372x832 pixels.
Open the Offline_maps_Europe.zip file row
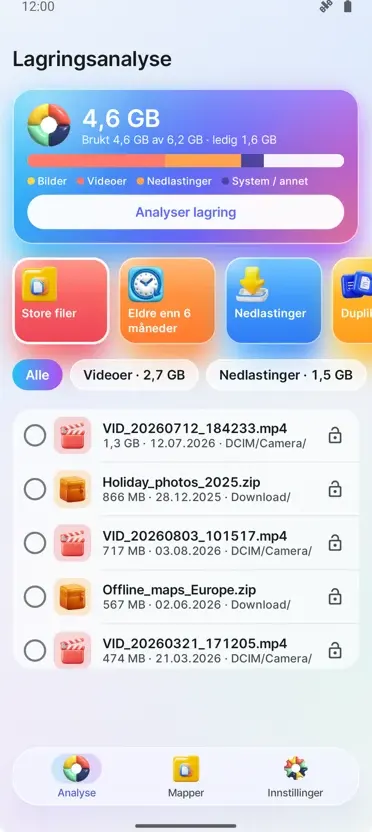click(186, 596)
